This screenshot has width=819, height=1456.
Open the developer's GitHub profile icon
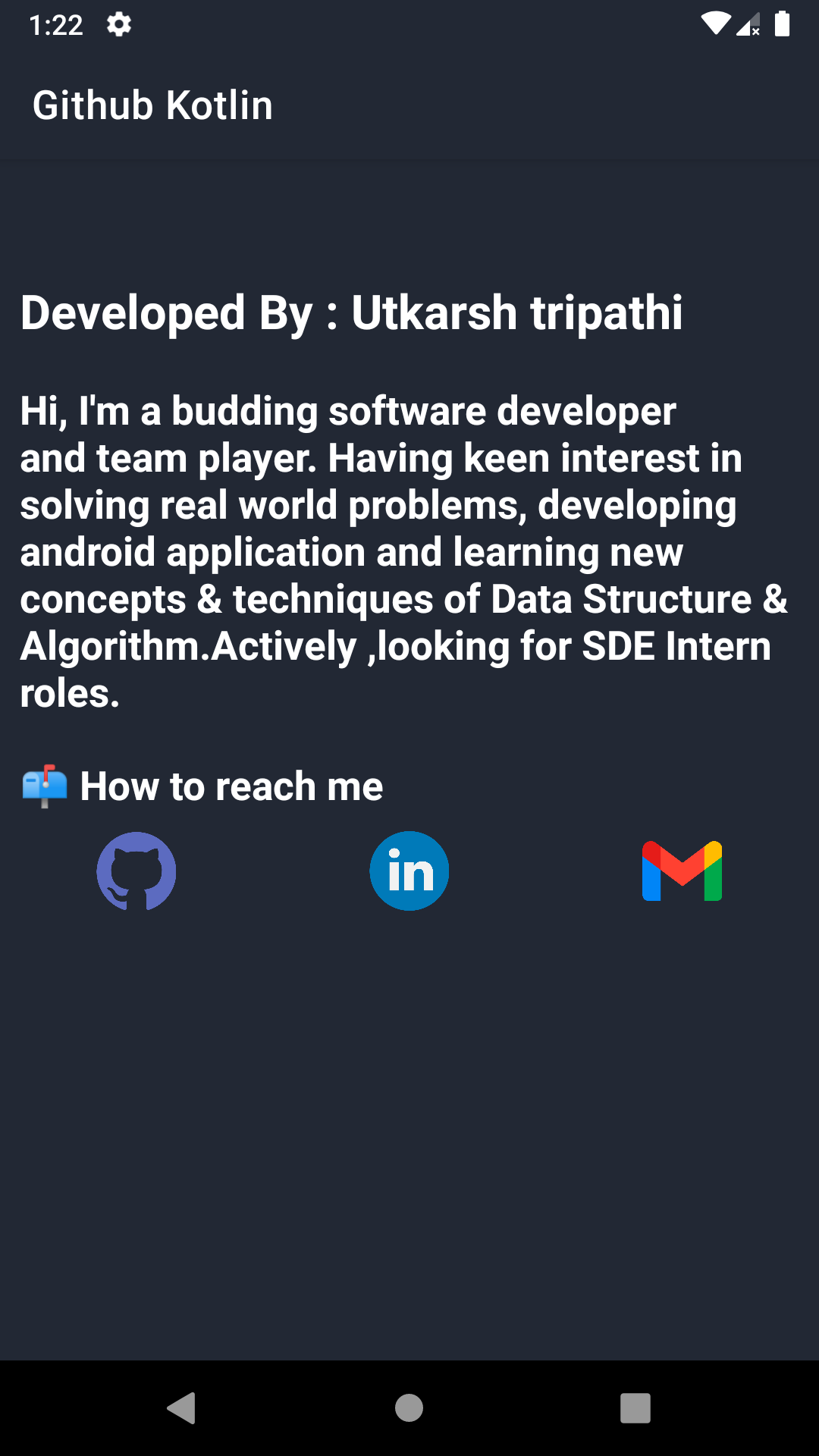[x=136, y=871]
